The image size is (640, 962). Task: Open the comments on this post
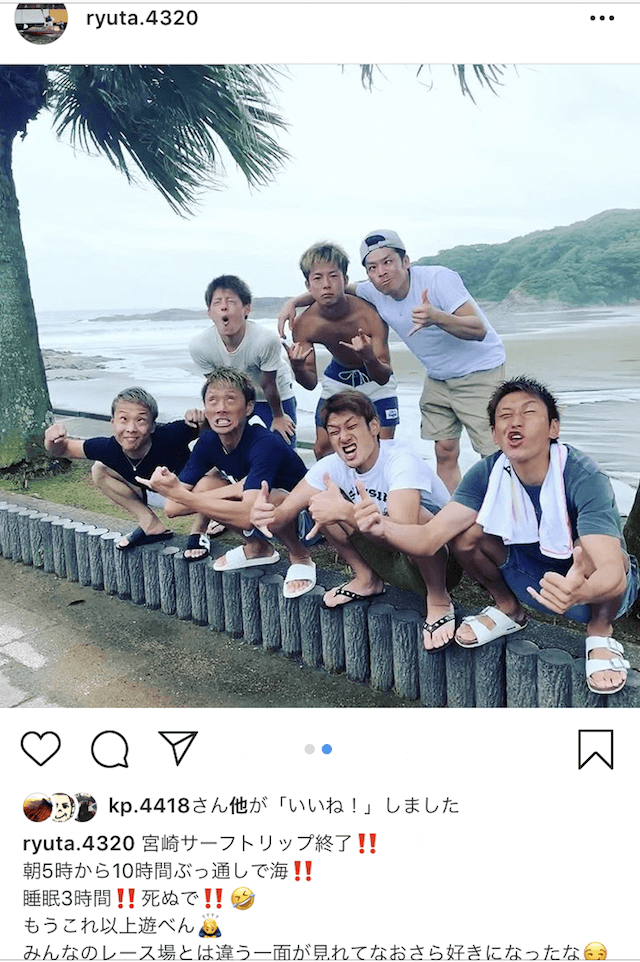110,748
